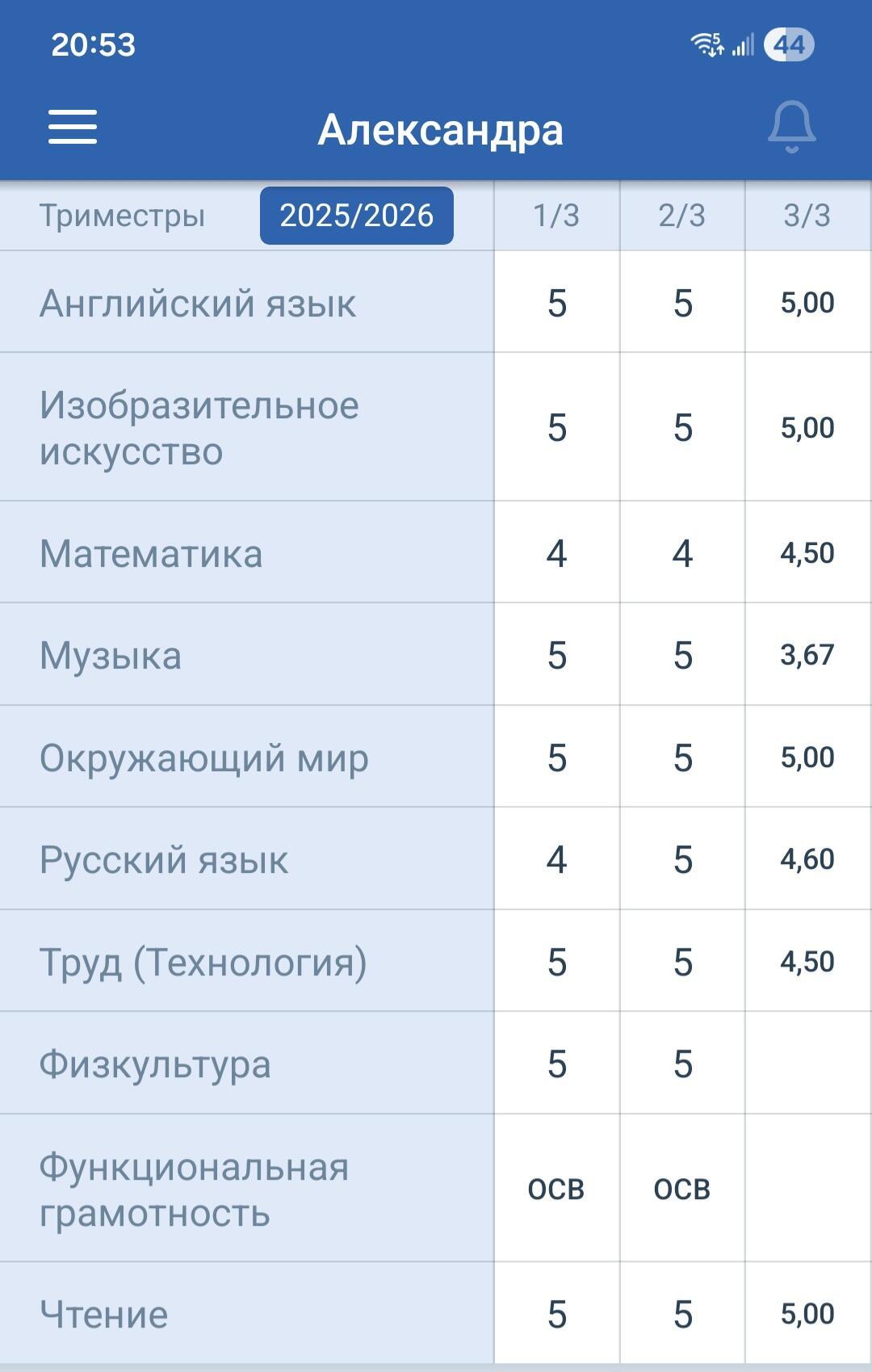Open the Музыка subject row
Viewport: 872px width, 1372px height.
(x=111, y=656)
